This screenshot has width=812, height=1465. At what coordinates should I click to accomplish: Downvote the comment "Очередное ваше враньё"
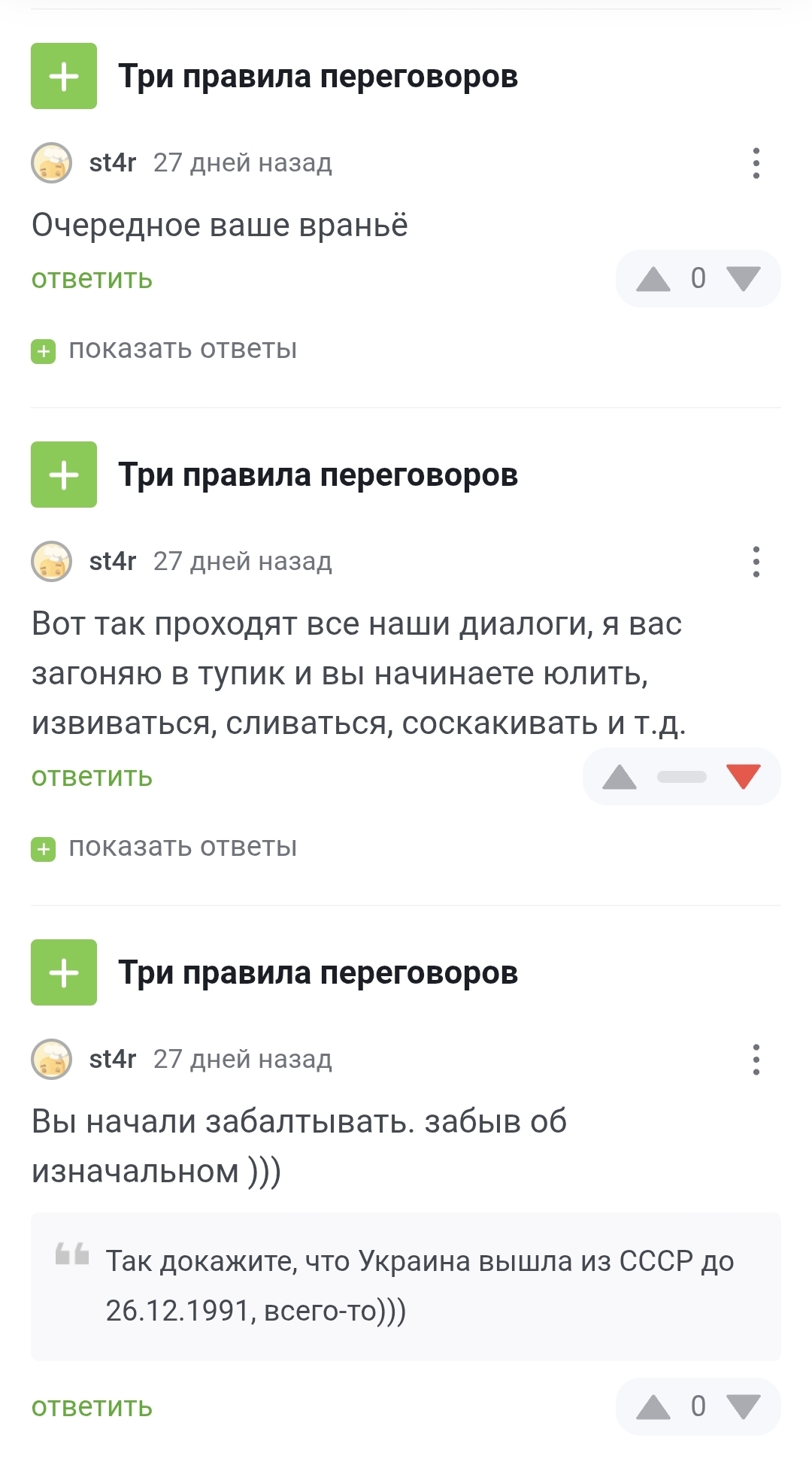(744, 279)
